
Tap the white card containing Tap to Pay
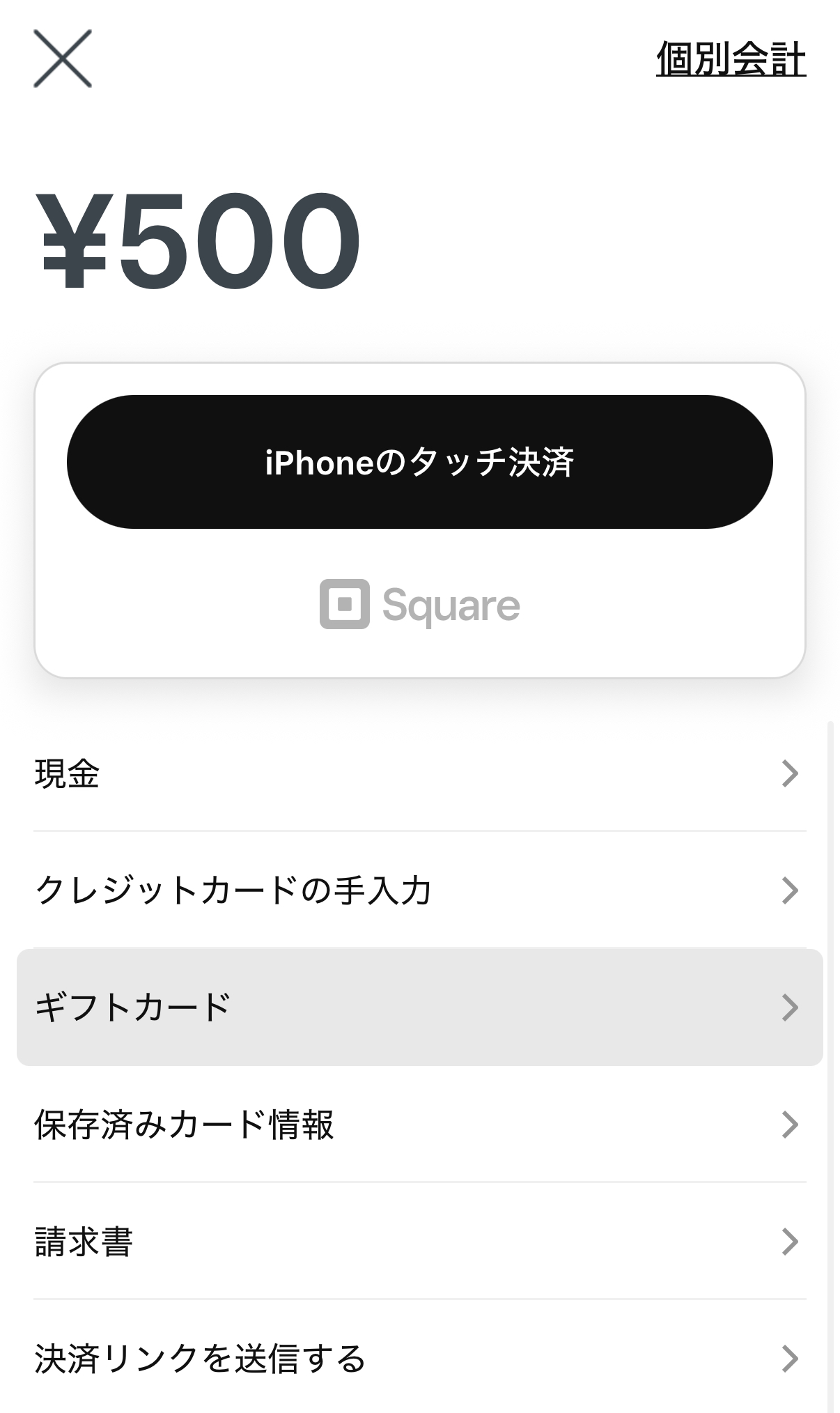tap(419, 519)
